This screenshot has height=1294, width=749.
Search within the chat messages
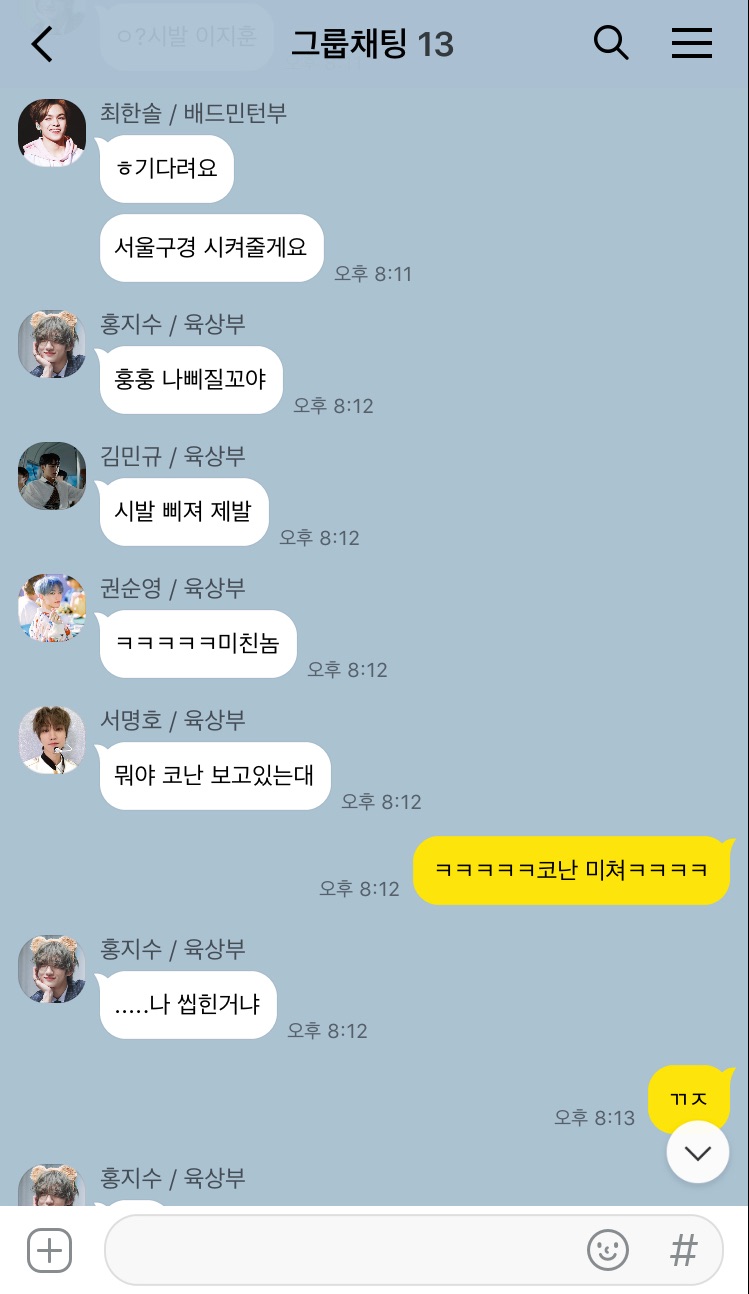click(x=610, y=43)
